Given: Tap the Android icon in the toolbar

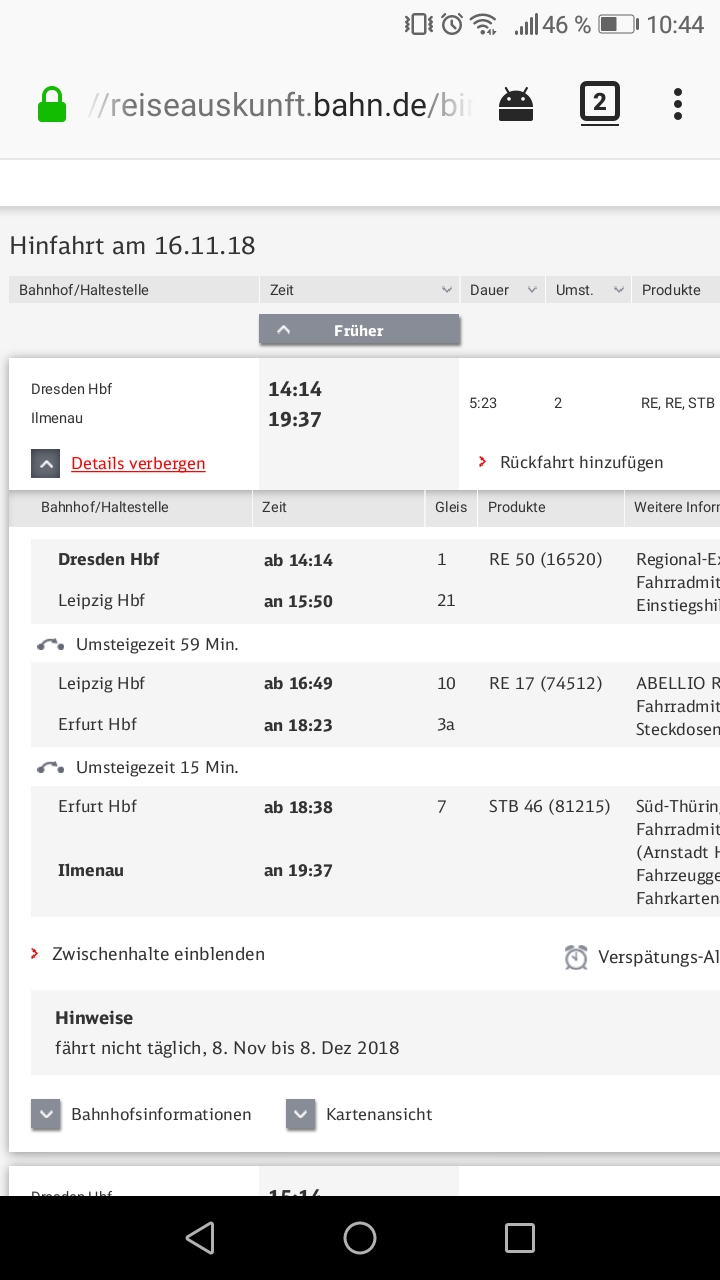Looking at the screenshot, I should coord(516,104).
